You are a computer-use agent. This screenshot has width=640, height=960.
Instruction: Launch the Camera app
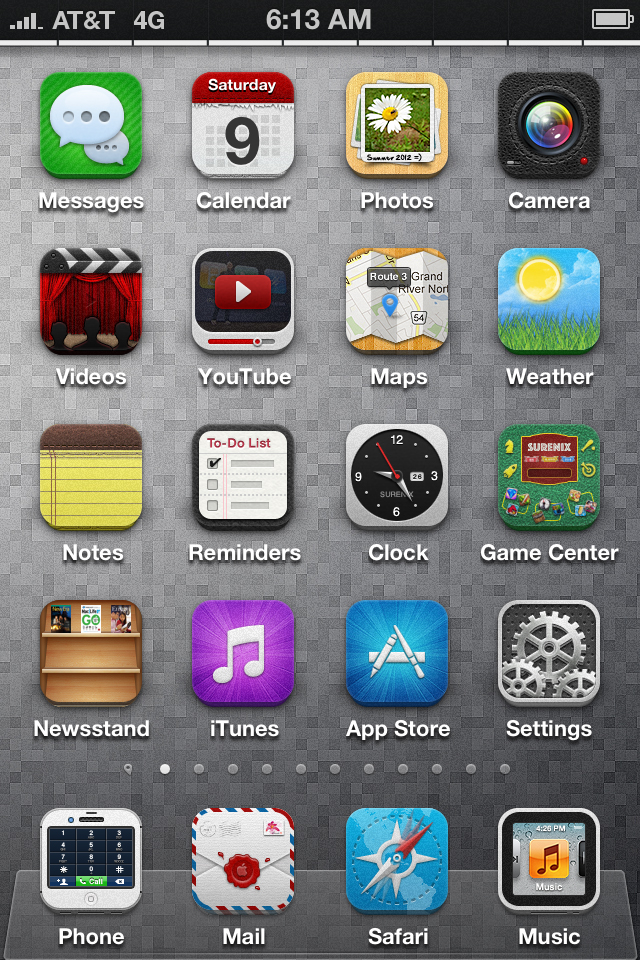549,125
